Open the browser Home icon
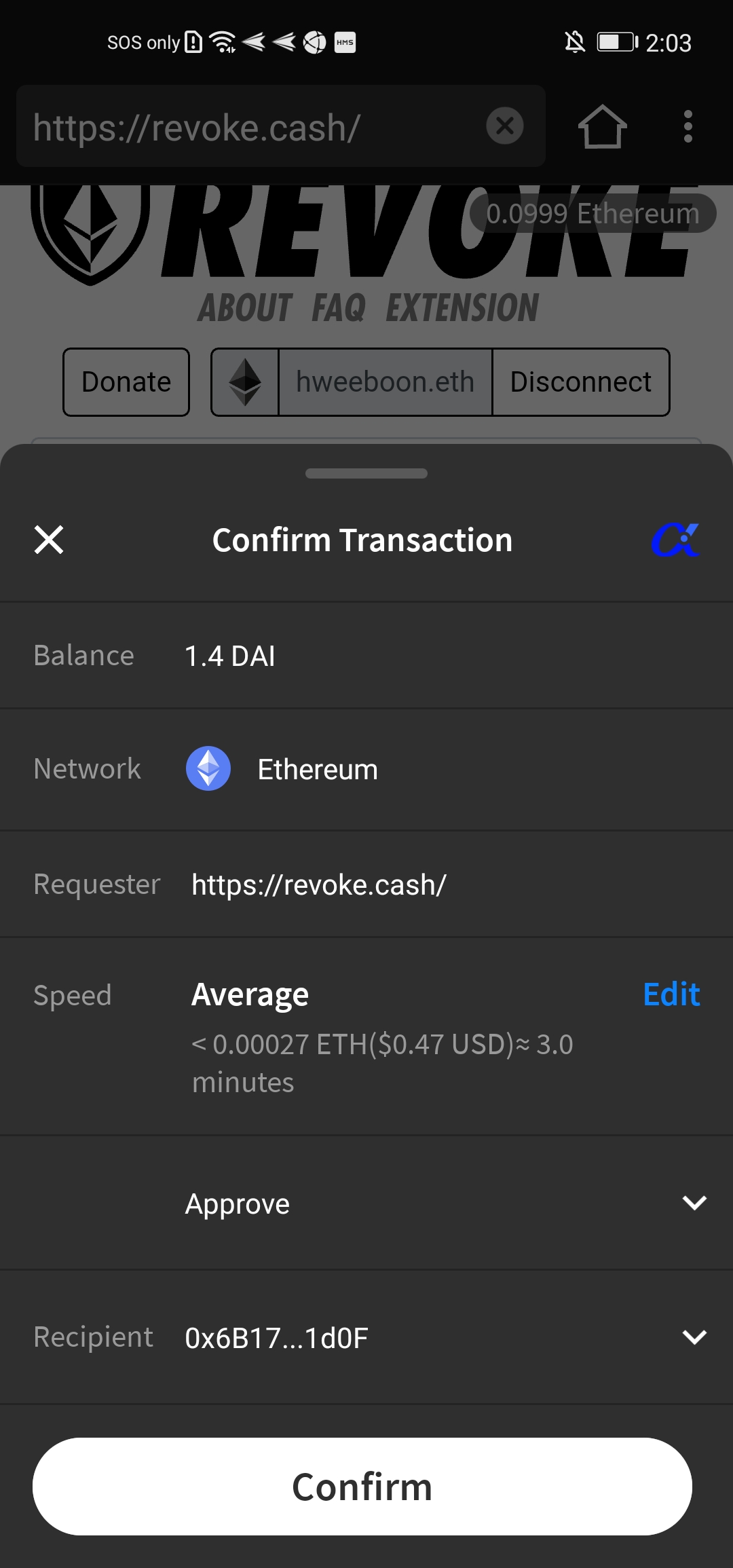This screenshot has height=1568, width=733. click(x=603, y=126)
